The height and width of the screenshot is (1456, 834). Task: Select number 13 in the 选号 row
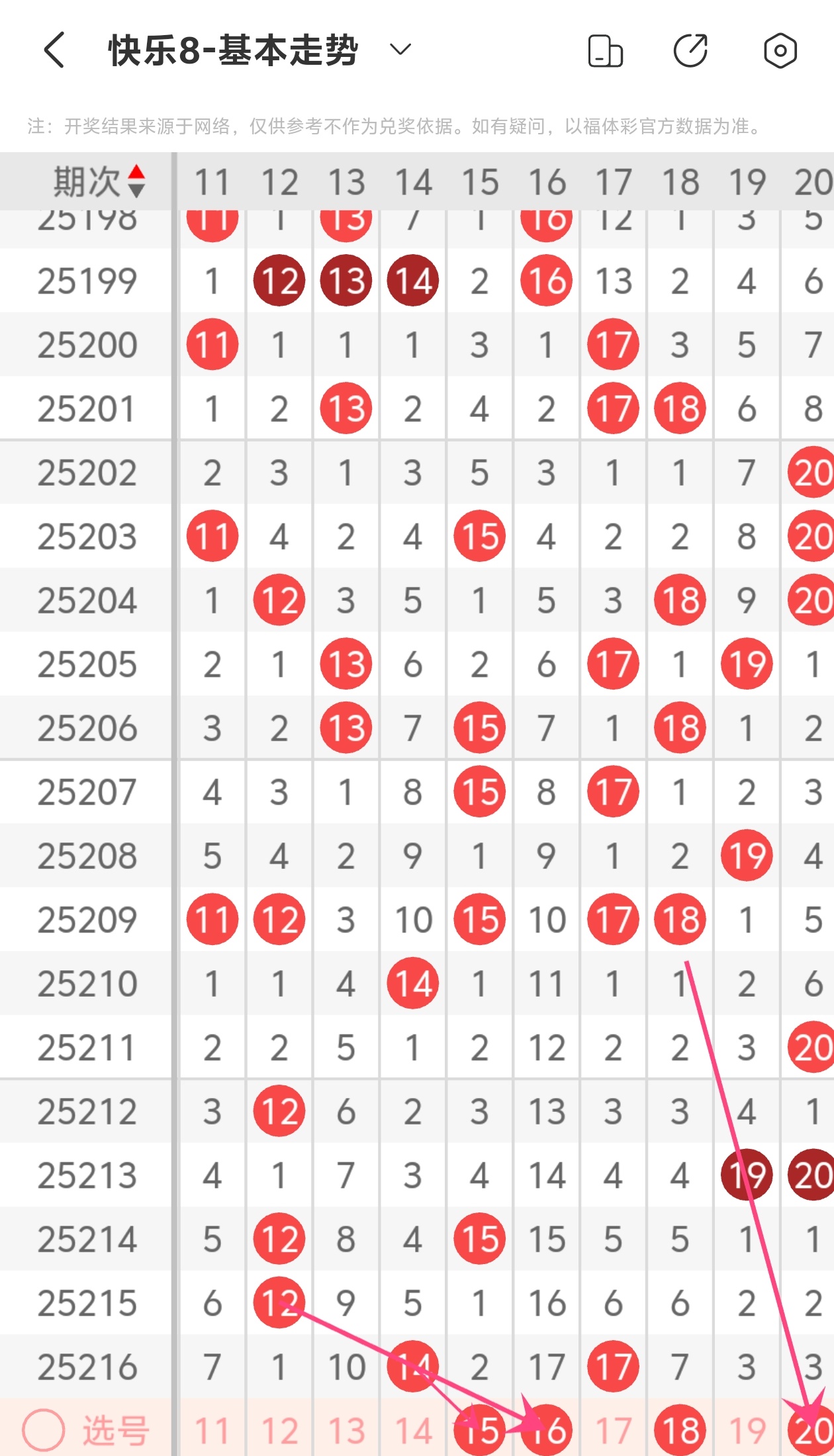point(346,1431)
